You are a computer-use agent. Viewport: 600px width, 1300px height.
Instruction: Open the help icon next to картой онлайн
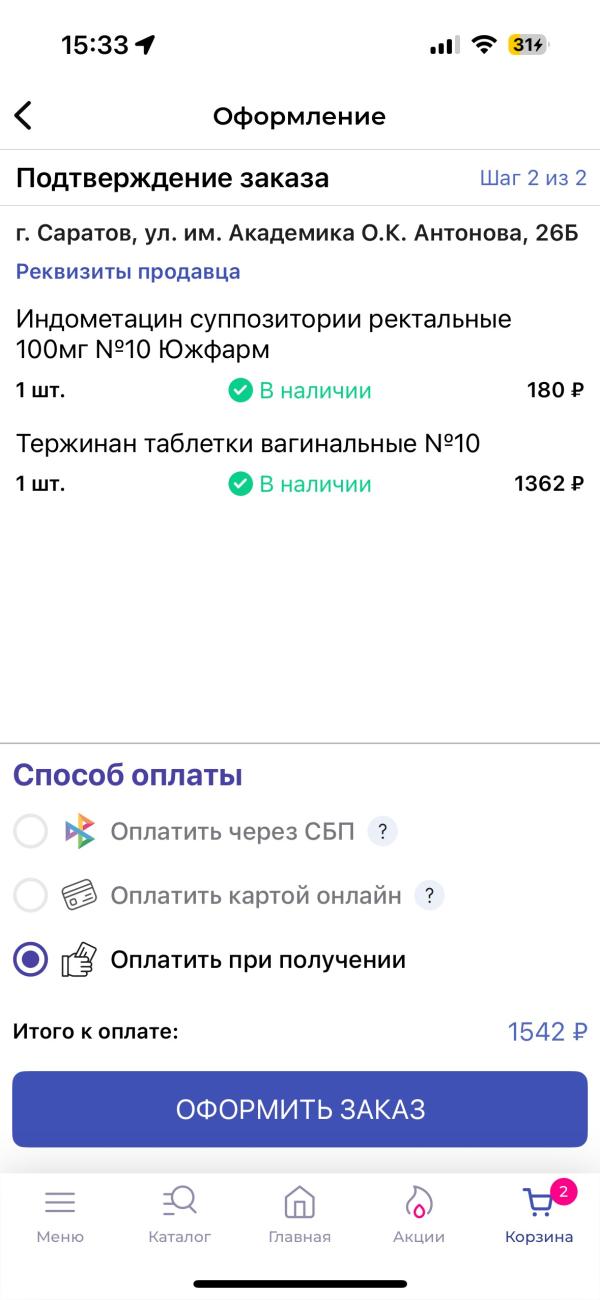click(429, 895)
